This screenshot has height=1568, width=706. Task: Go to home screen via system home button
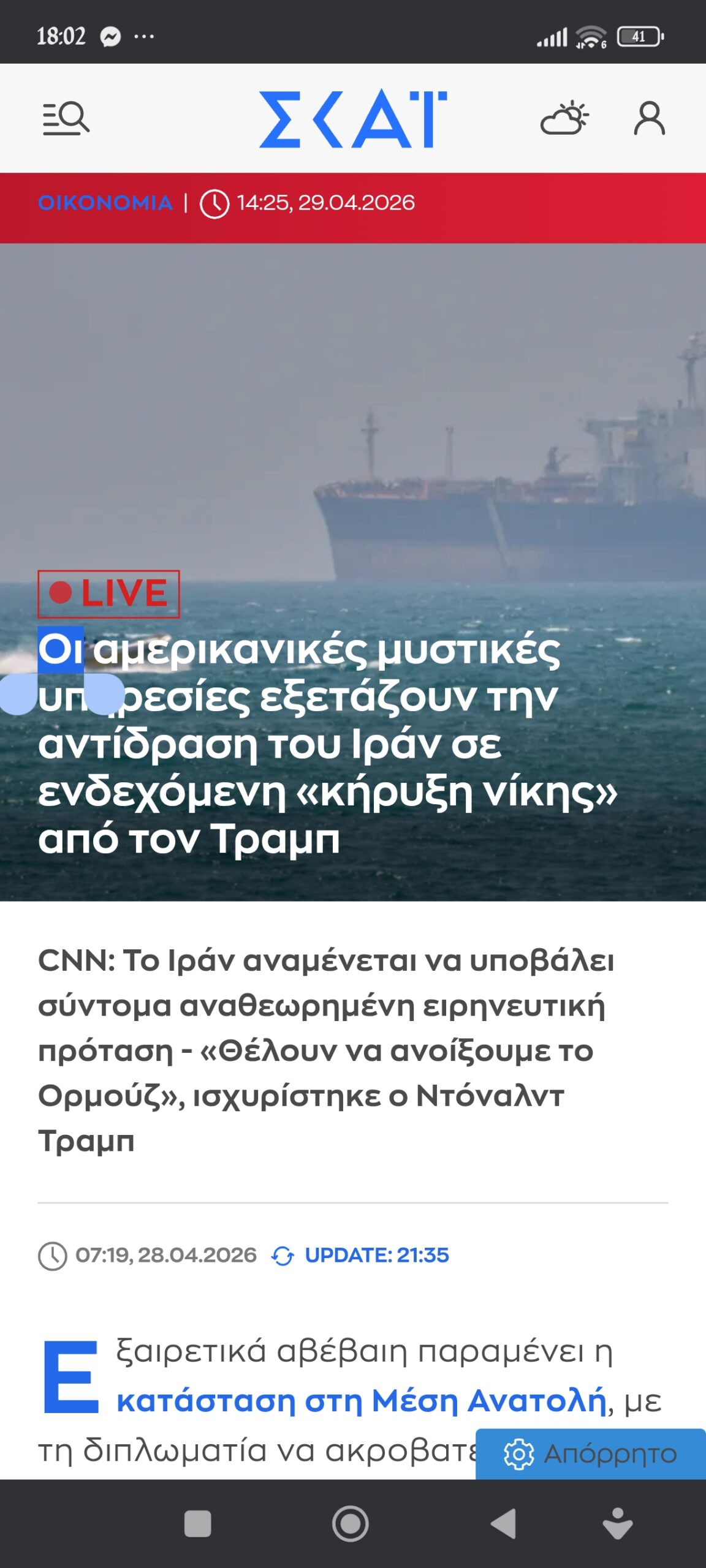coord(350,1523)
